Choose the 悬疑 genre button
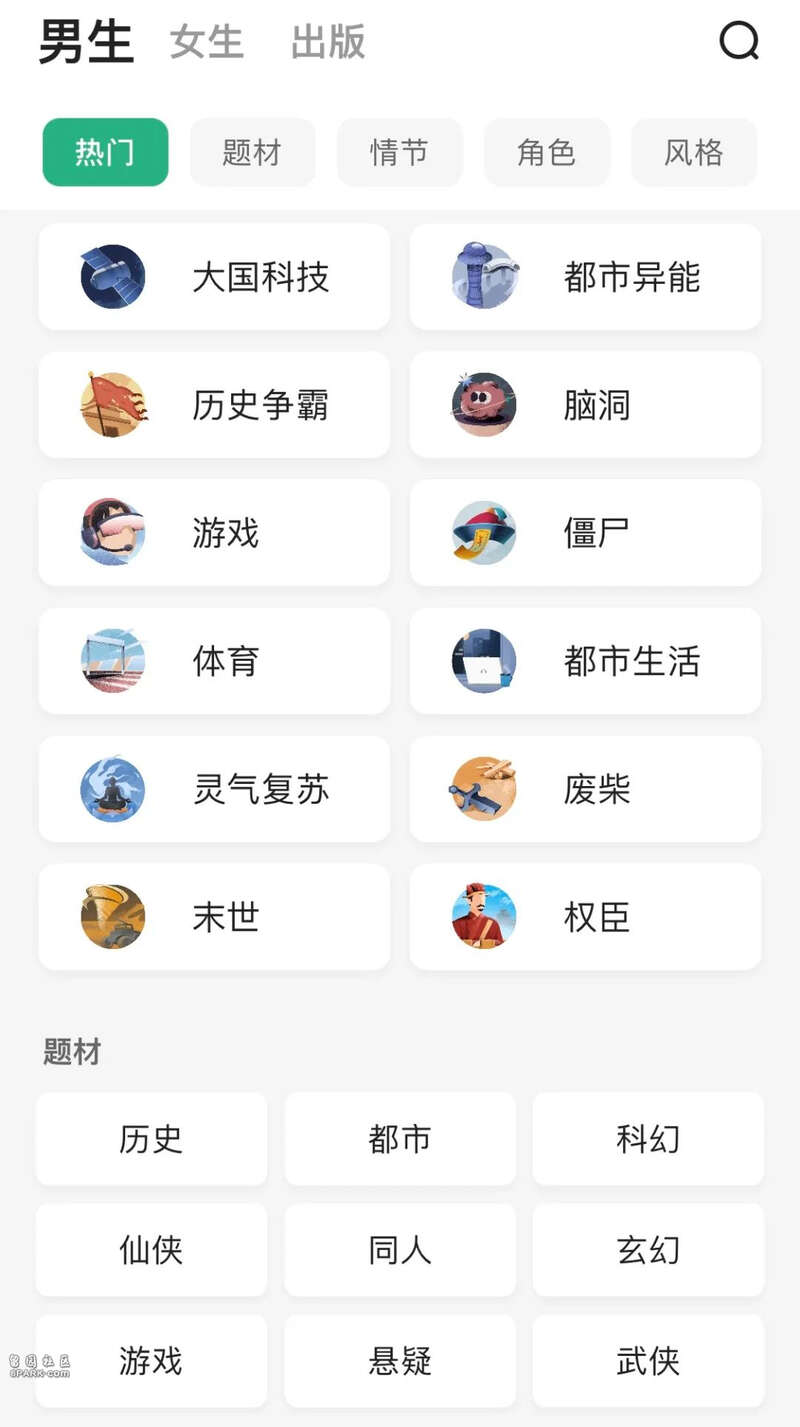The height and width of the screenshot is (1427, 800). (x=400, y=1361)
